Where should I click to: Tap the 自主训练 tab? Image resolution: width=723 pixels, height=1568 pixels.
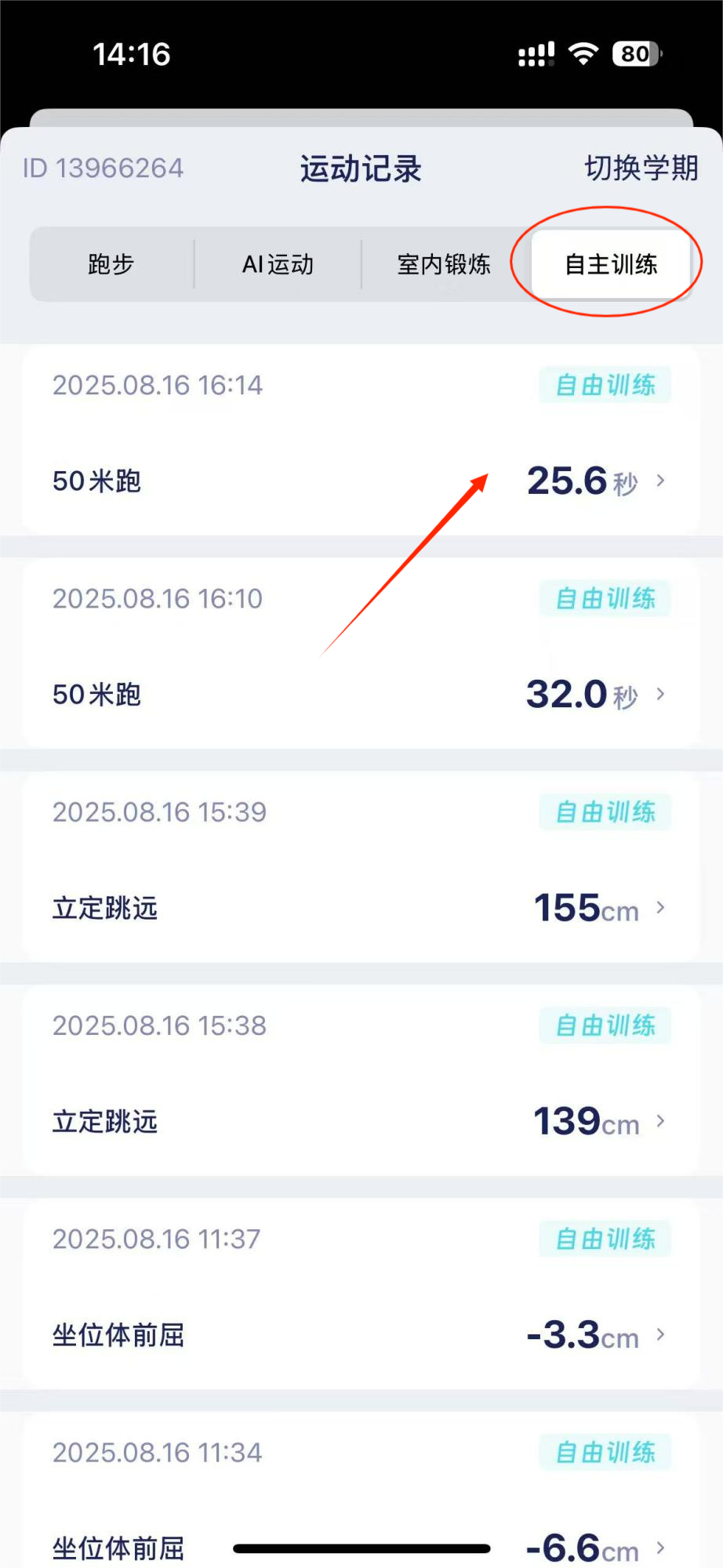pos(611,264)
